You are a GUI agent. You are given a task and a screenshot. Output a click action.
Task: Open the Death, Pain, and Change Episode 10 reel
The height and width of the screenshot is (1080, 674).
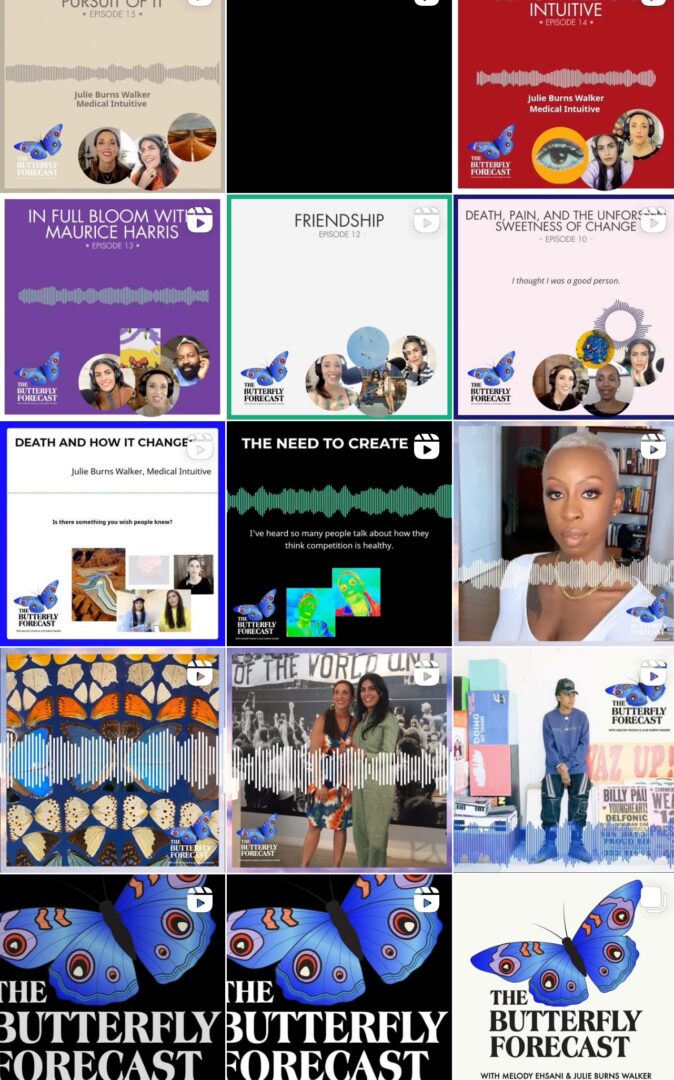[x=564, y=306]
